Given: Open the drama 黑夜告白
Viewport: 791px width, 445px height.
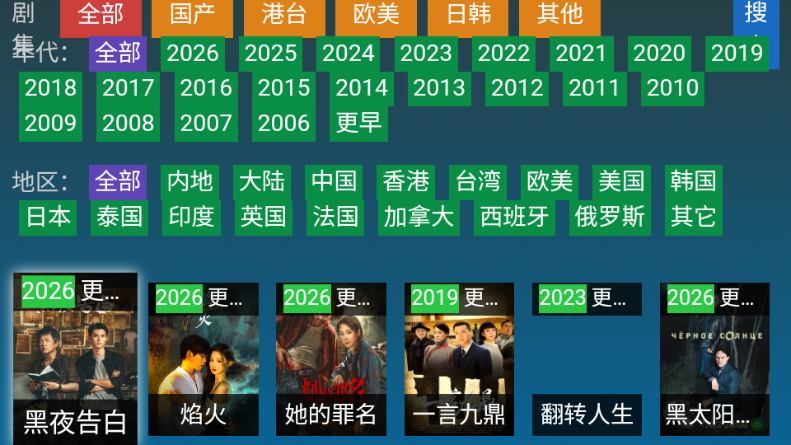Looking at the screenshot, I should click(75, 360).
